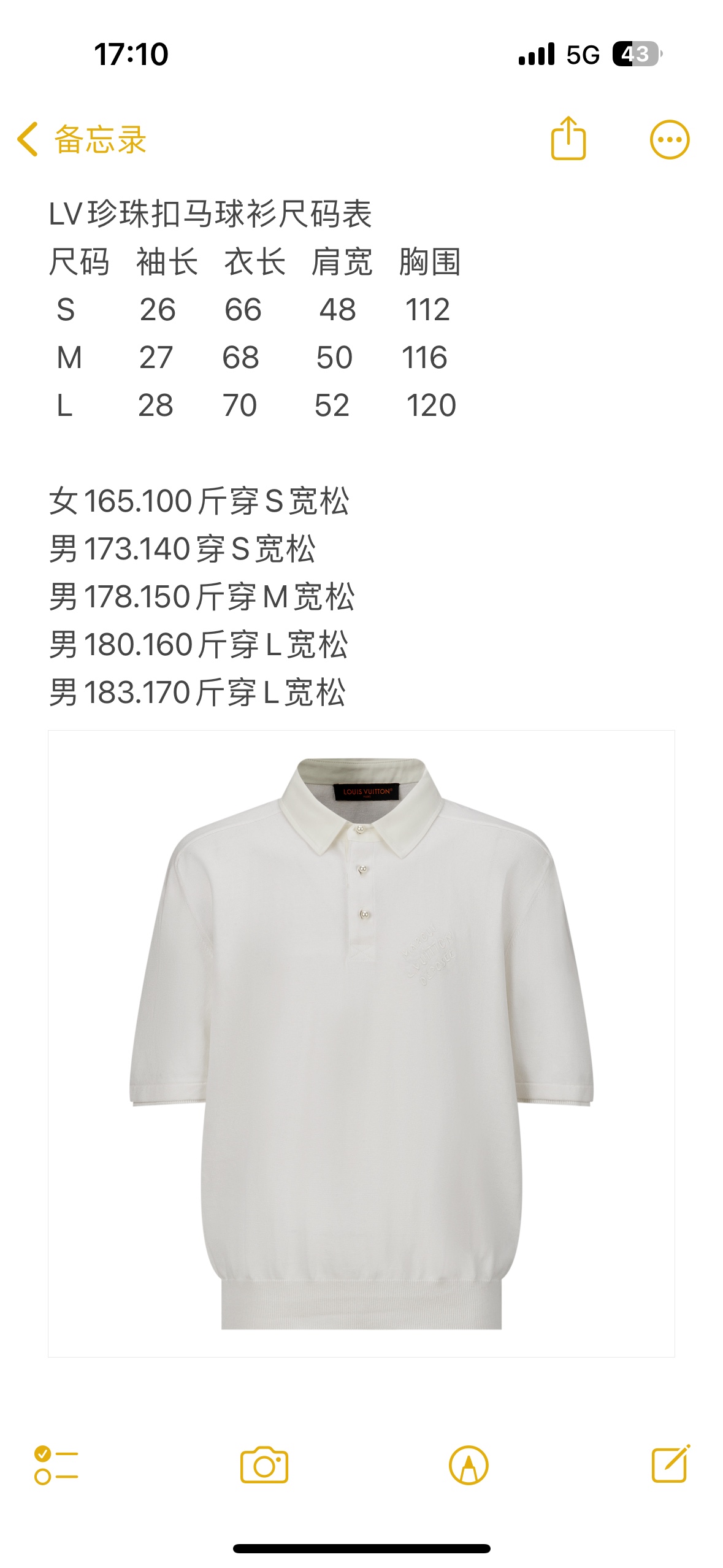Open the more options menu
The image size is (723, 1568).
click(x=669, y=139)
